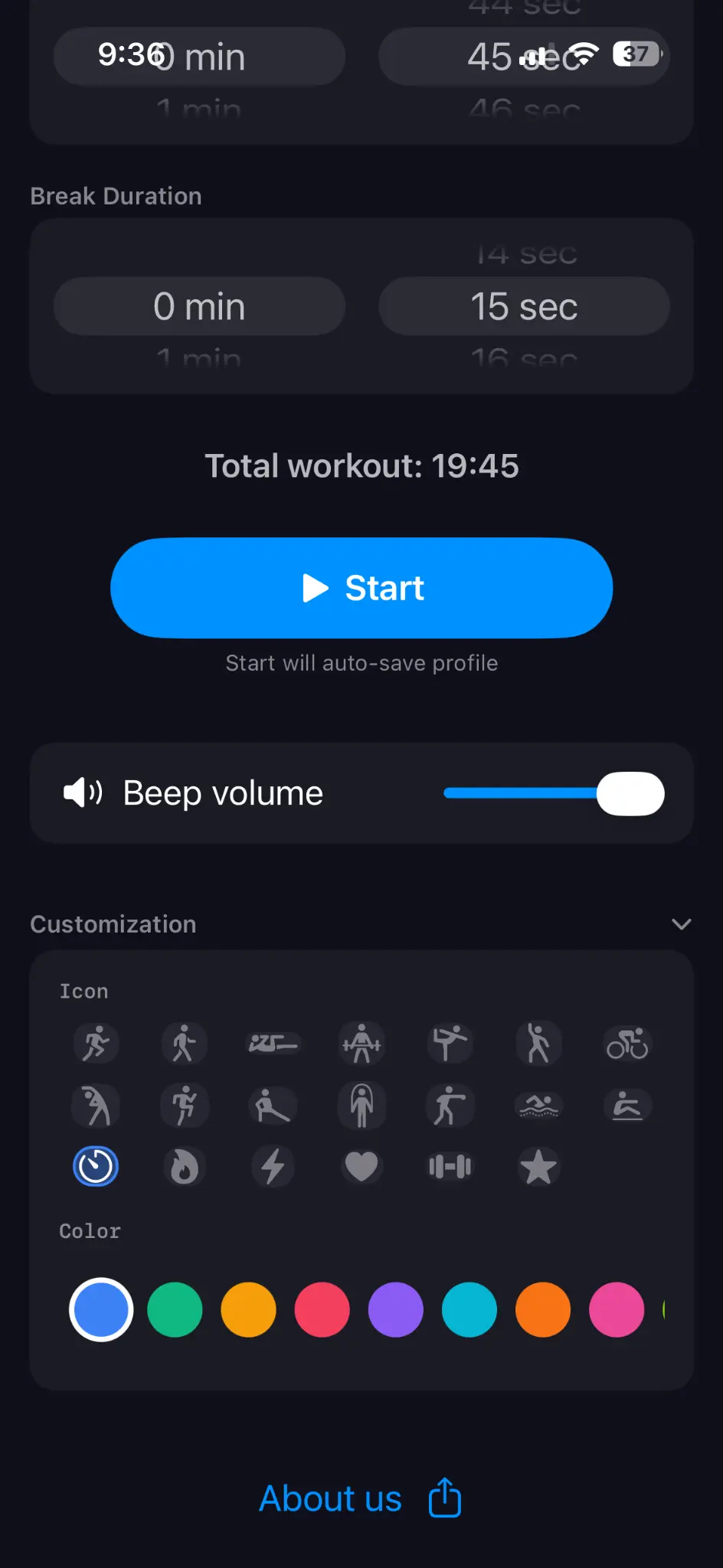Choose the dumbbell icon
The width and height of the screenshot is (723, 1568).
point(450,1167)
